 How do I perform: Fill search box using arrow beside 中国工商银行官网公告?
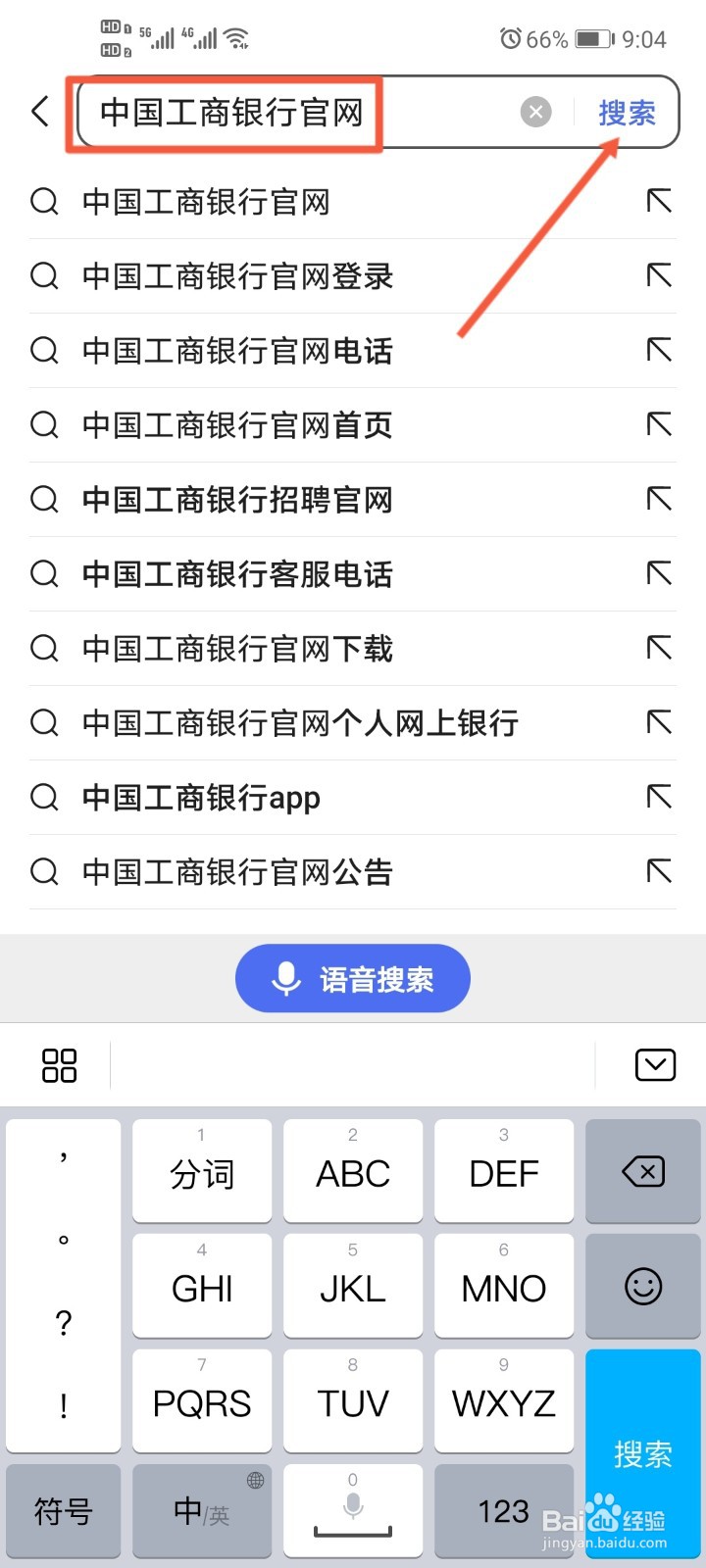point(659,871)
